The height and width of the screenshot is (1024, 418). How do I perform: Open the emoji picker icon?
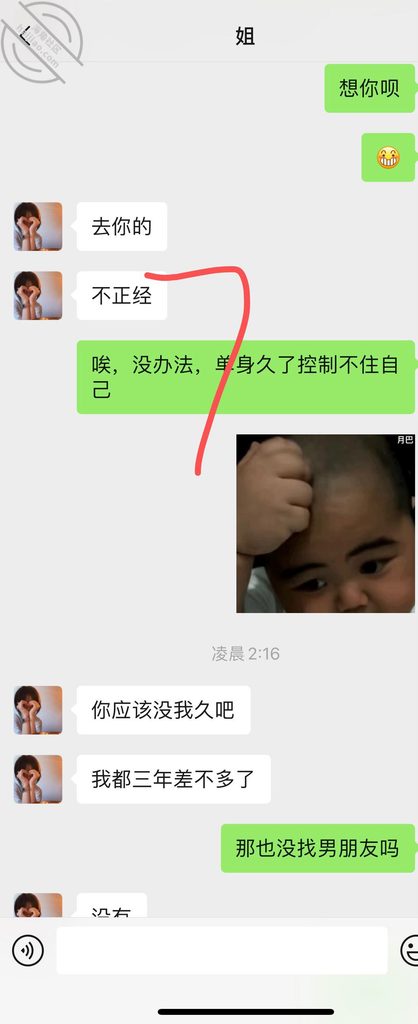[x=411, y=950]
